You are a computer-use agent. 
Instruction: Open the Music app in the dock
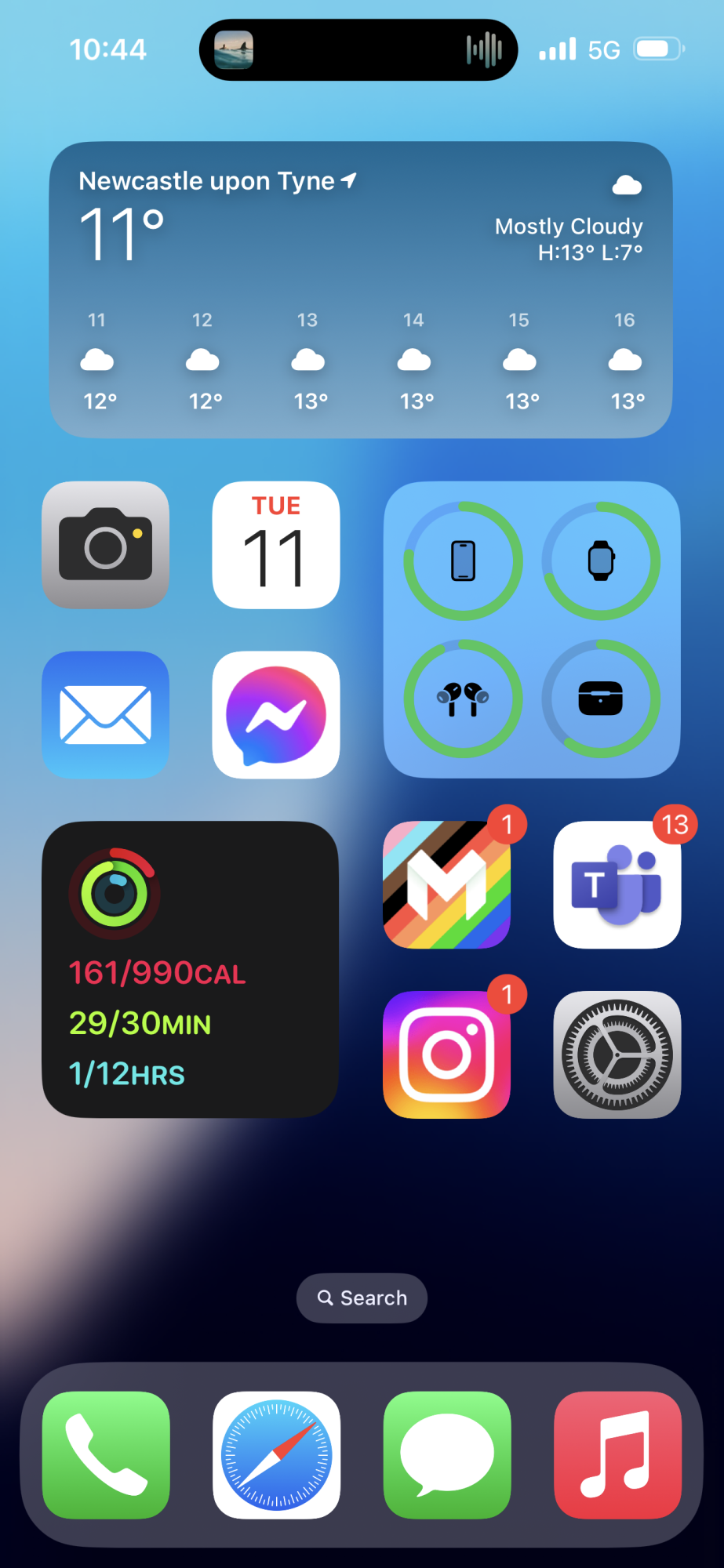click(617, 1455)
